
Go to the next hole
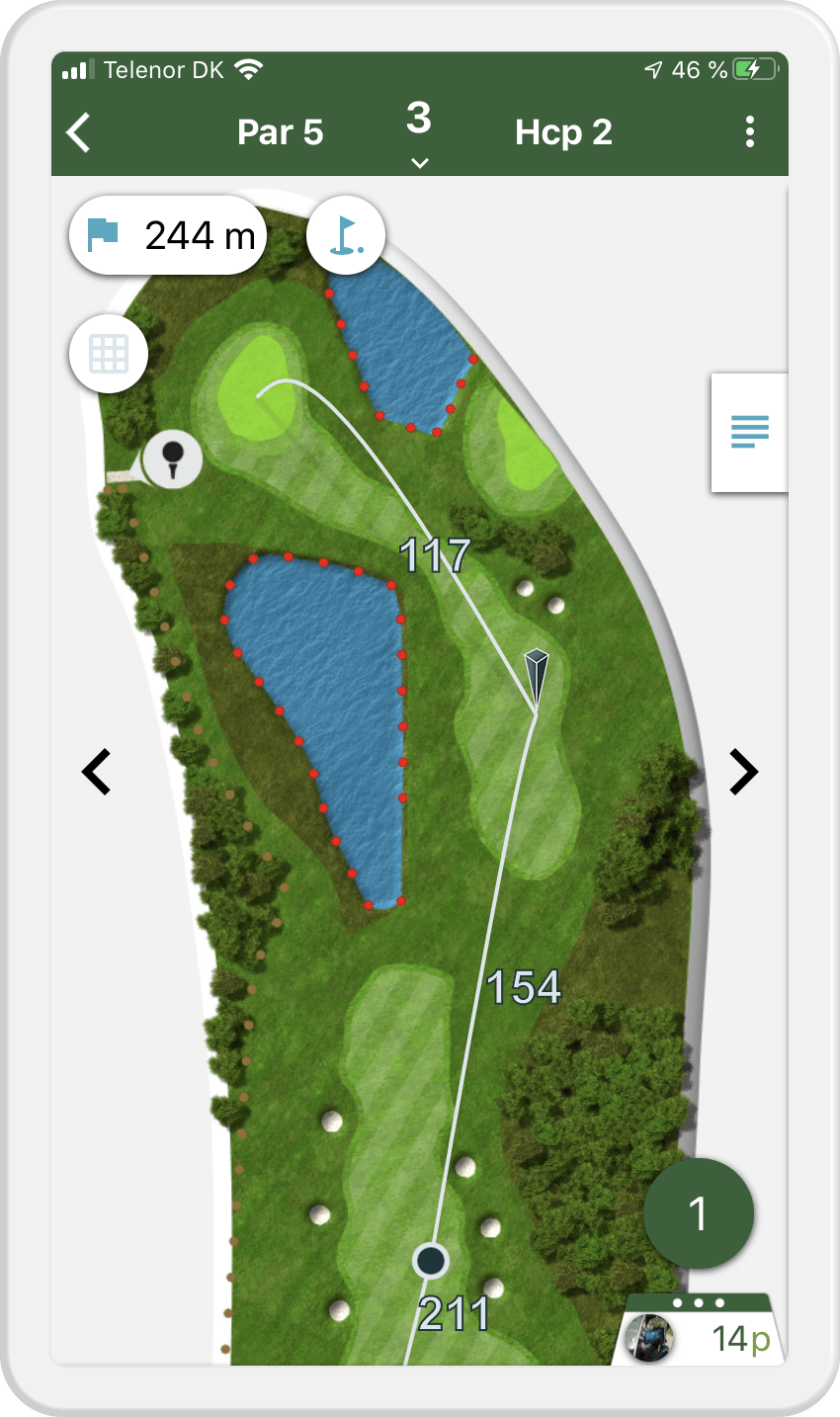[x=743, y=772]
